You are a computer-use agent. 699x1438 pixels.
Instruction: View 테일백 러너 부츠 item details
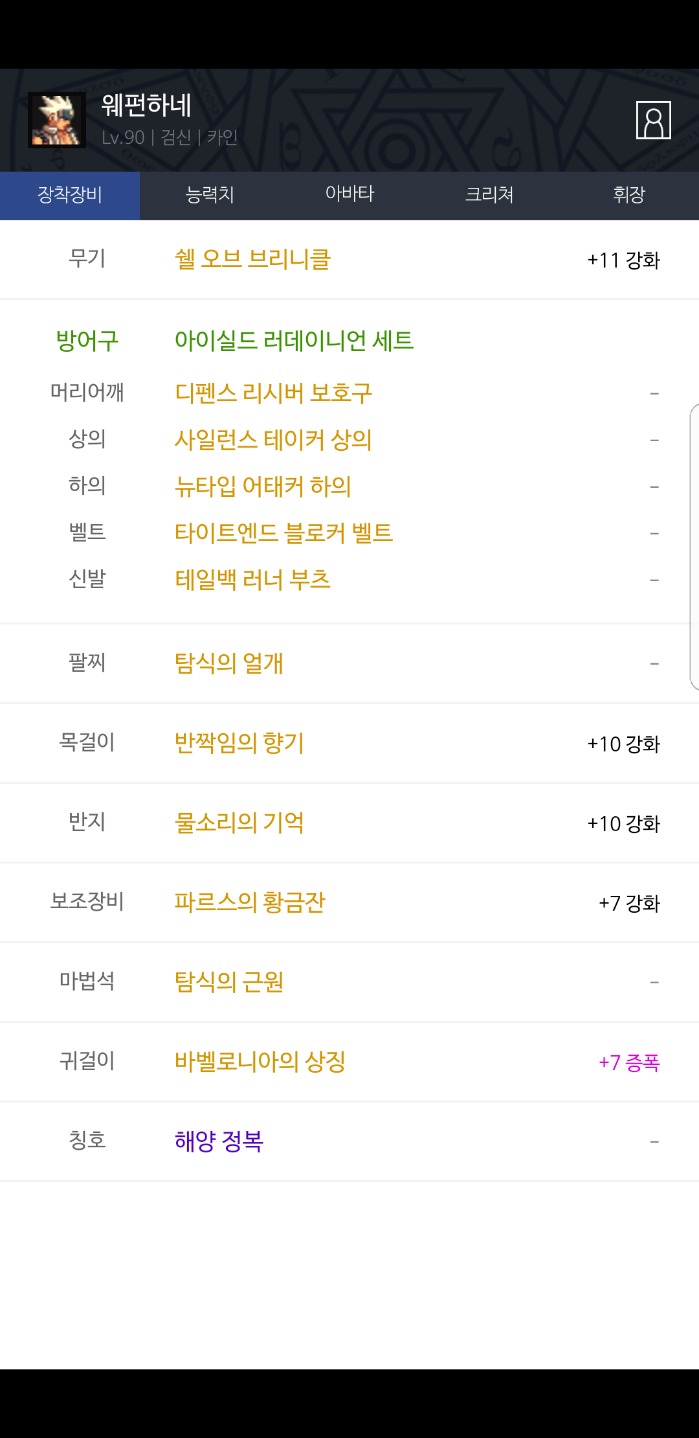[252, 580]
